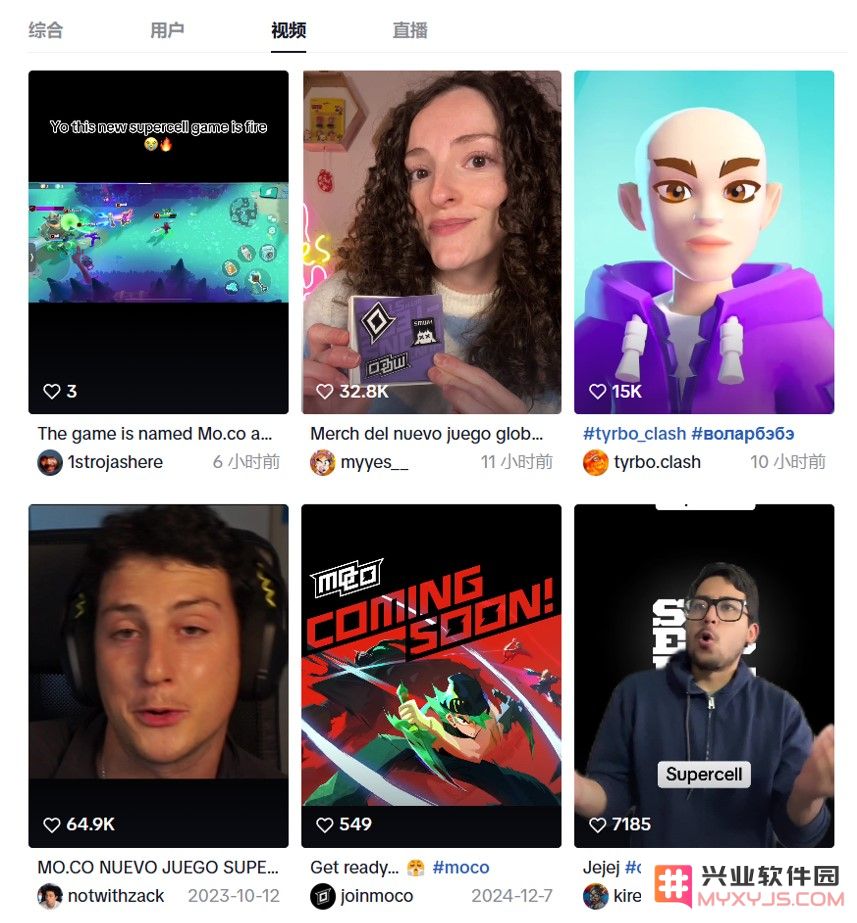
Task: Open the 'Coming Soon' video by joinmoco
Action: pyautogui.click(x=431, y=675)
